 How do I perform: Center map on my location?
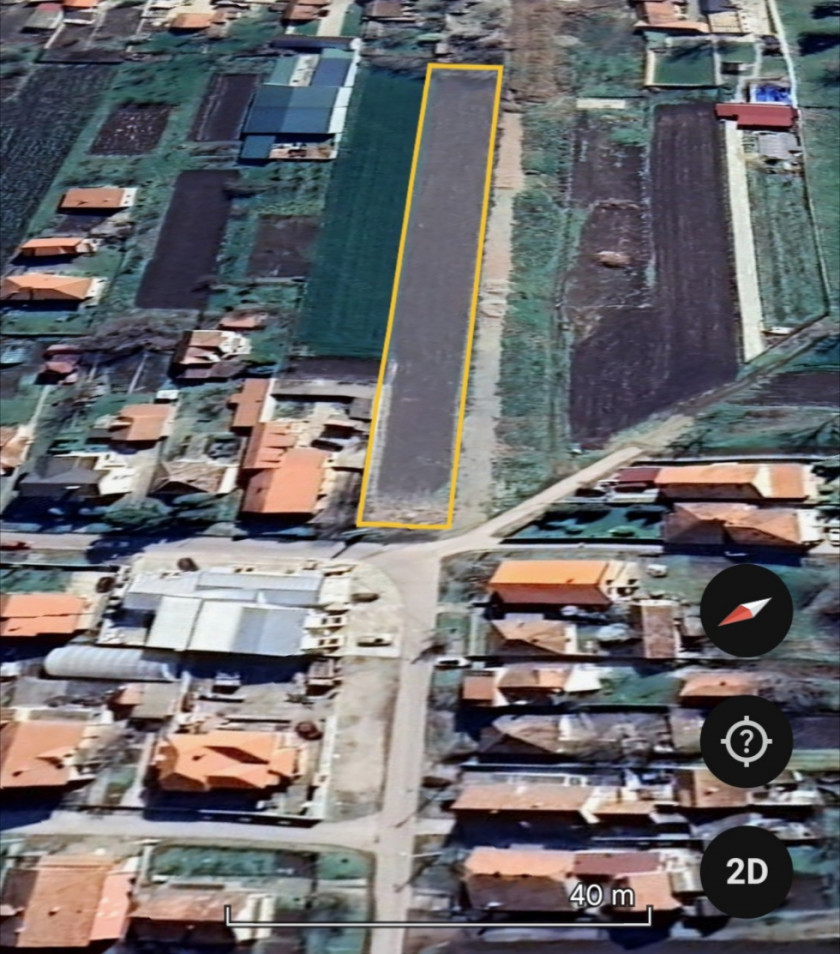(x=746, y=741)
